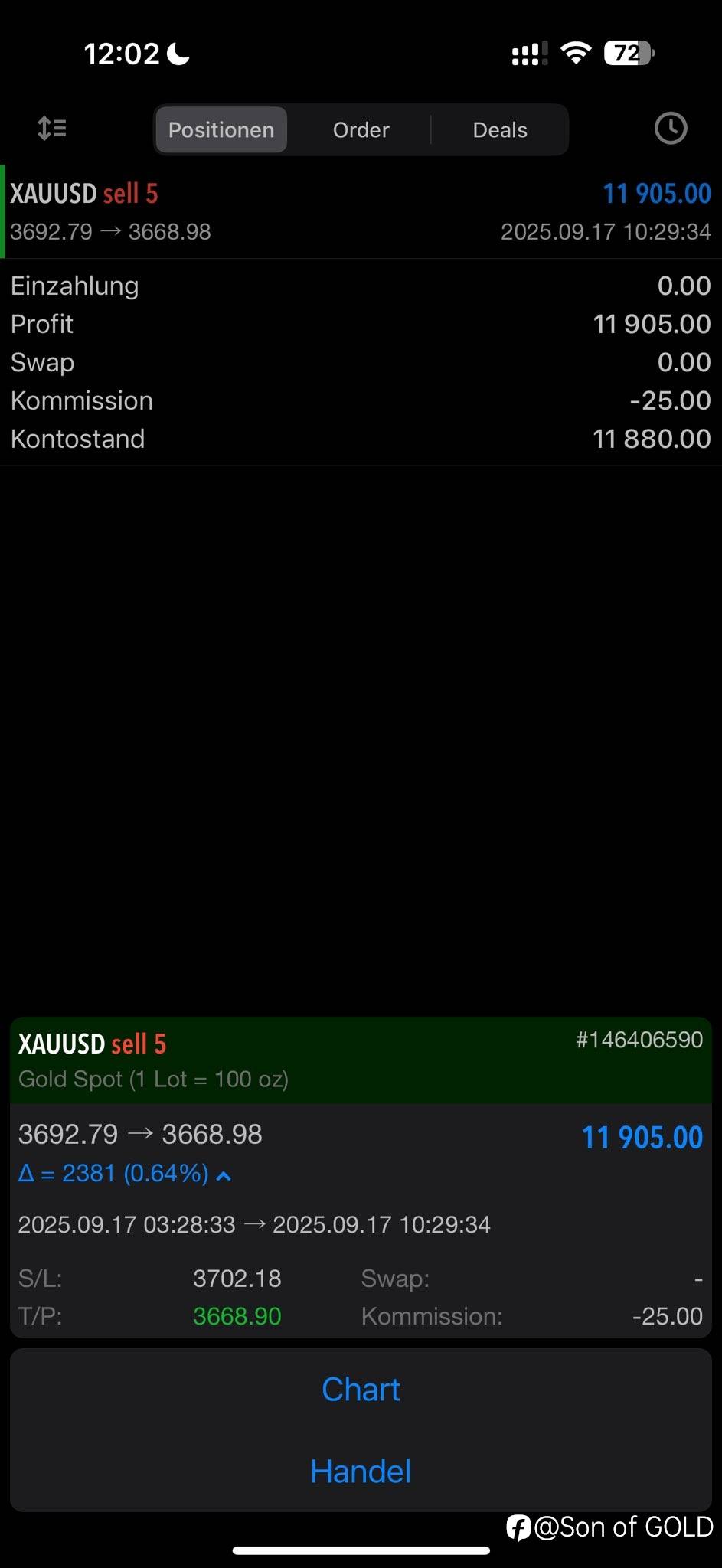722x1568 pixels.
Task: Open the sort options icon
Action: click(52, 129)
